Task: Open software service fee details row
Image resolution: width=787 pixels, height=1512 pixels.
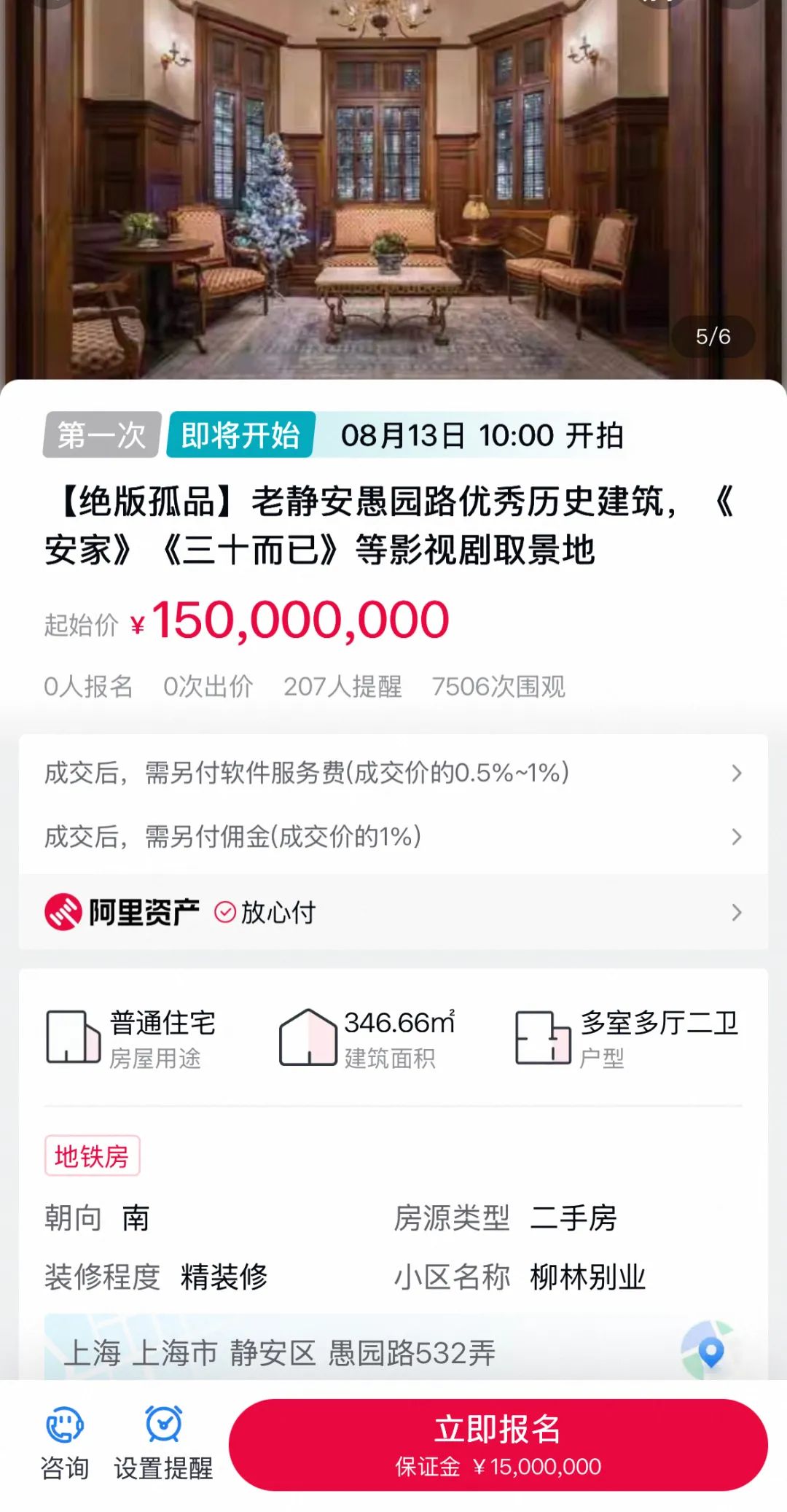Action: pos(393,773)
